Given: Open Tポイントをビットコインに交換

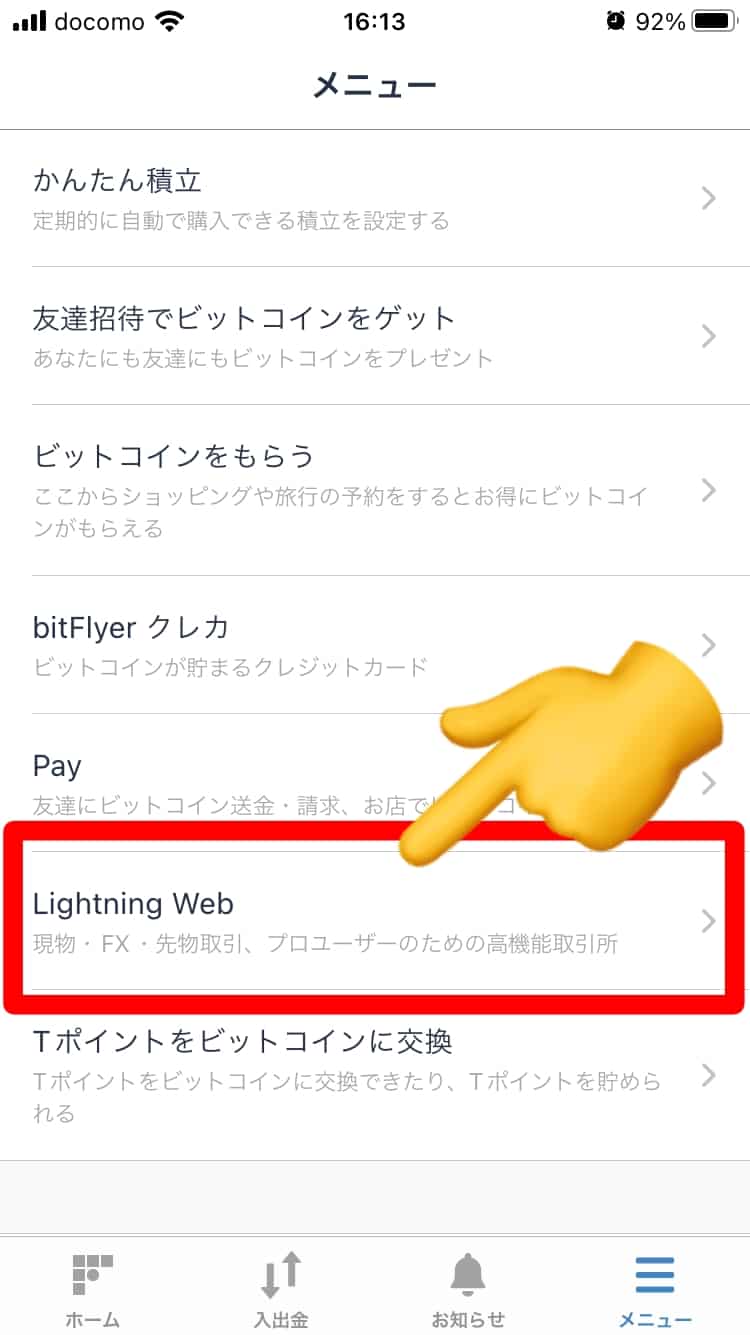Looking at the screenshot, I should pyautogui.click(x=375, y=1076).
